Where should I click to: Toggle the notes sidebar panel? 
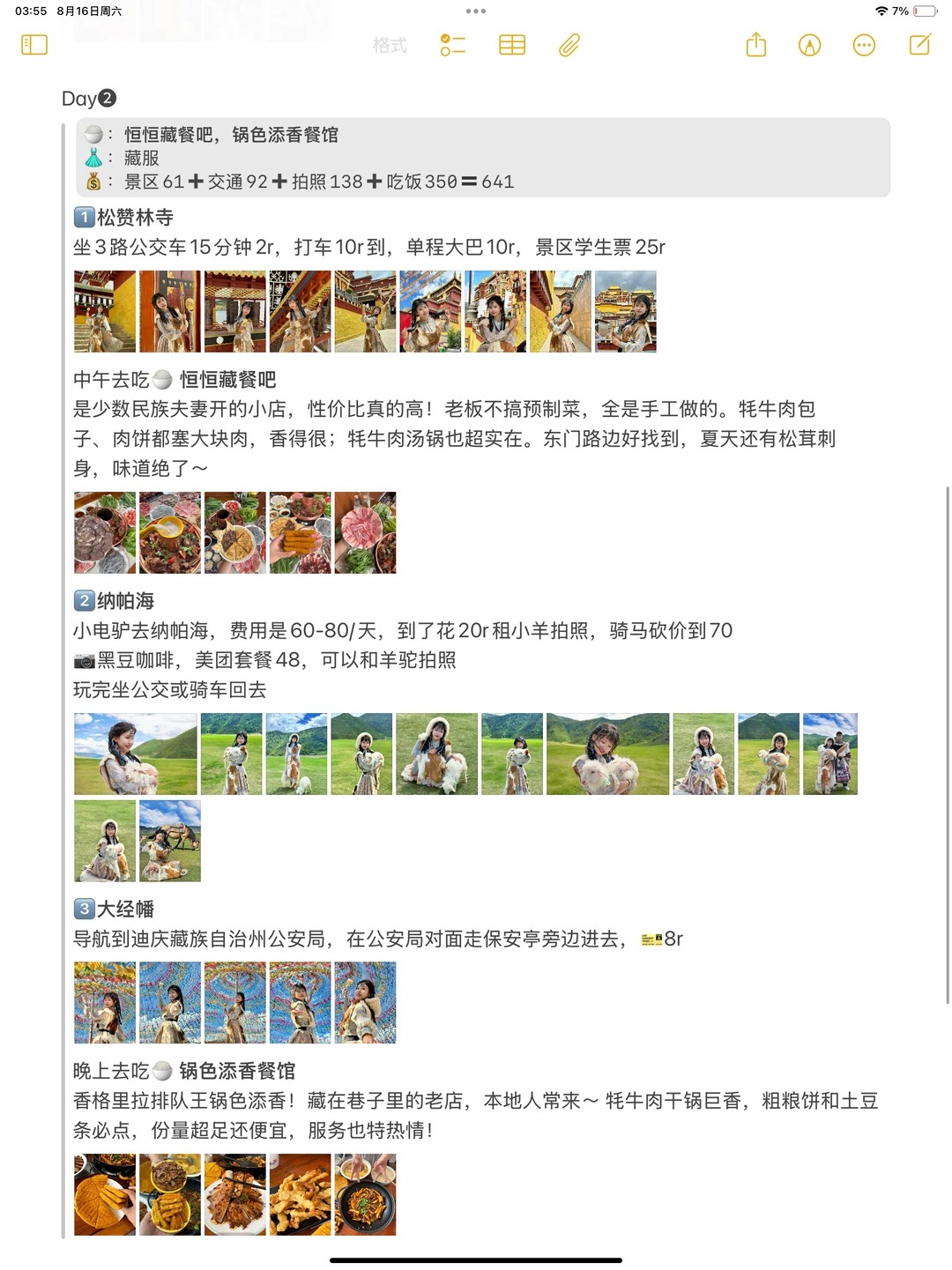coord(34,45)
